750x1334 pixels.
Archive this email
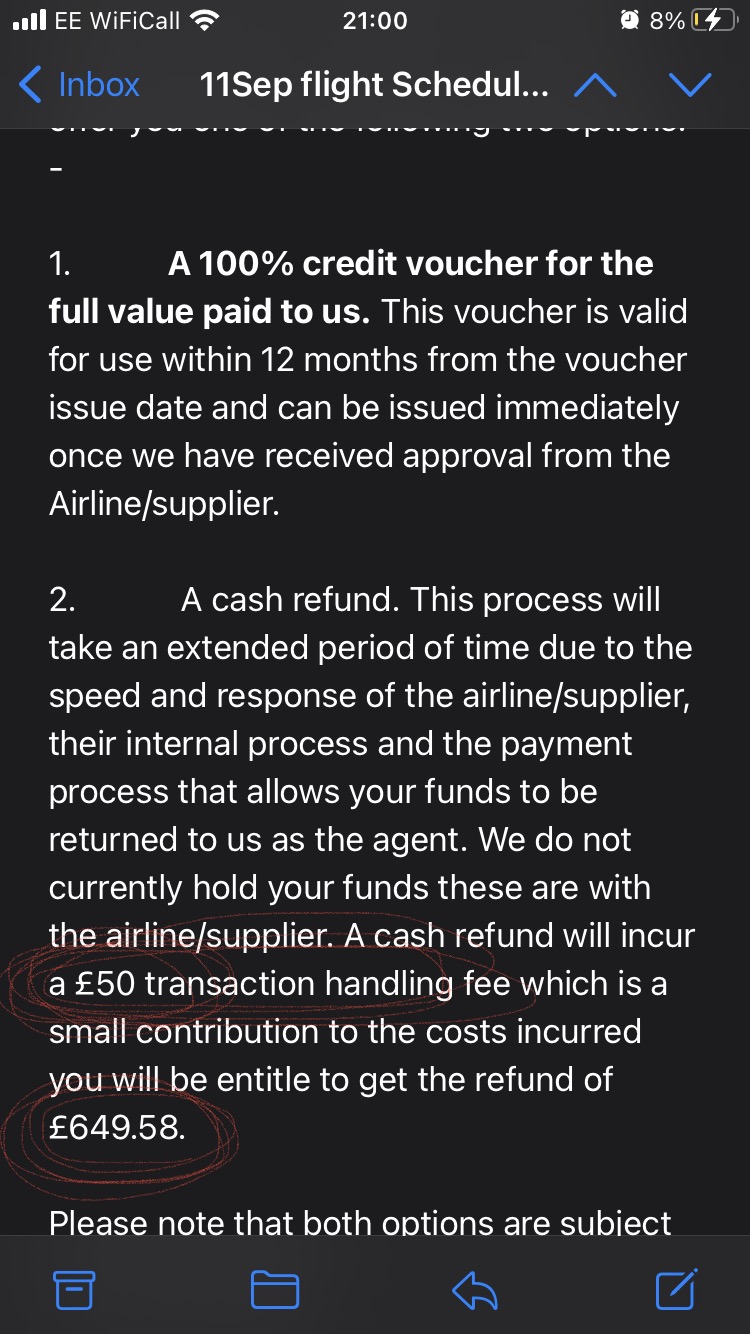(x=75, y=1290)
